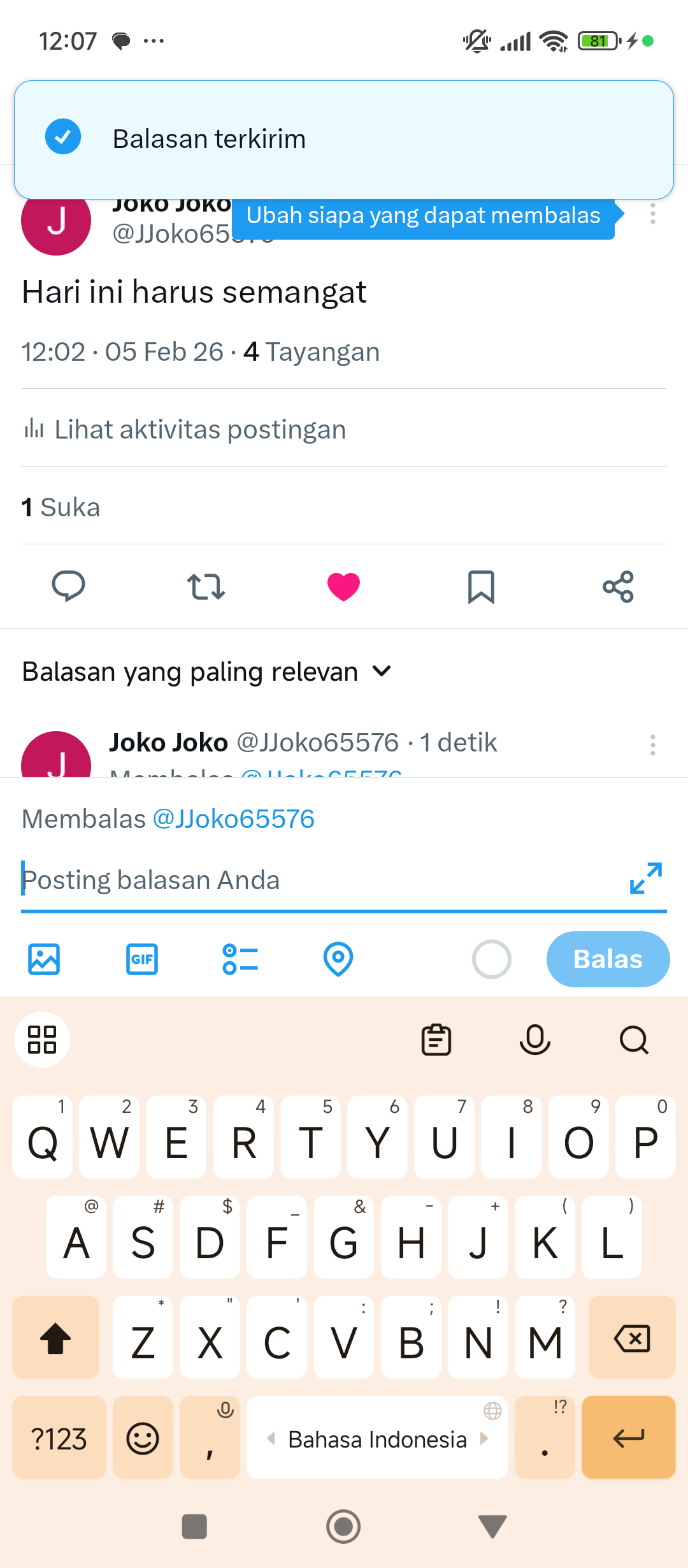Open the main post's overflow menu
Viewport: 688px width, 1568px height.
coord(652,214)
